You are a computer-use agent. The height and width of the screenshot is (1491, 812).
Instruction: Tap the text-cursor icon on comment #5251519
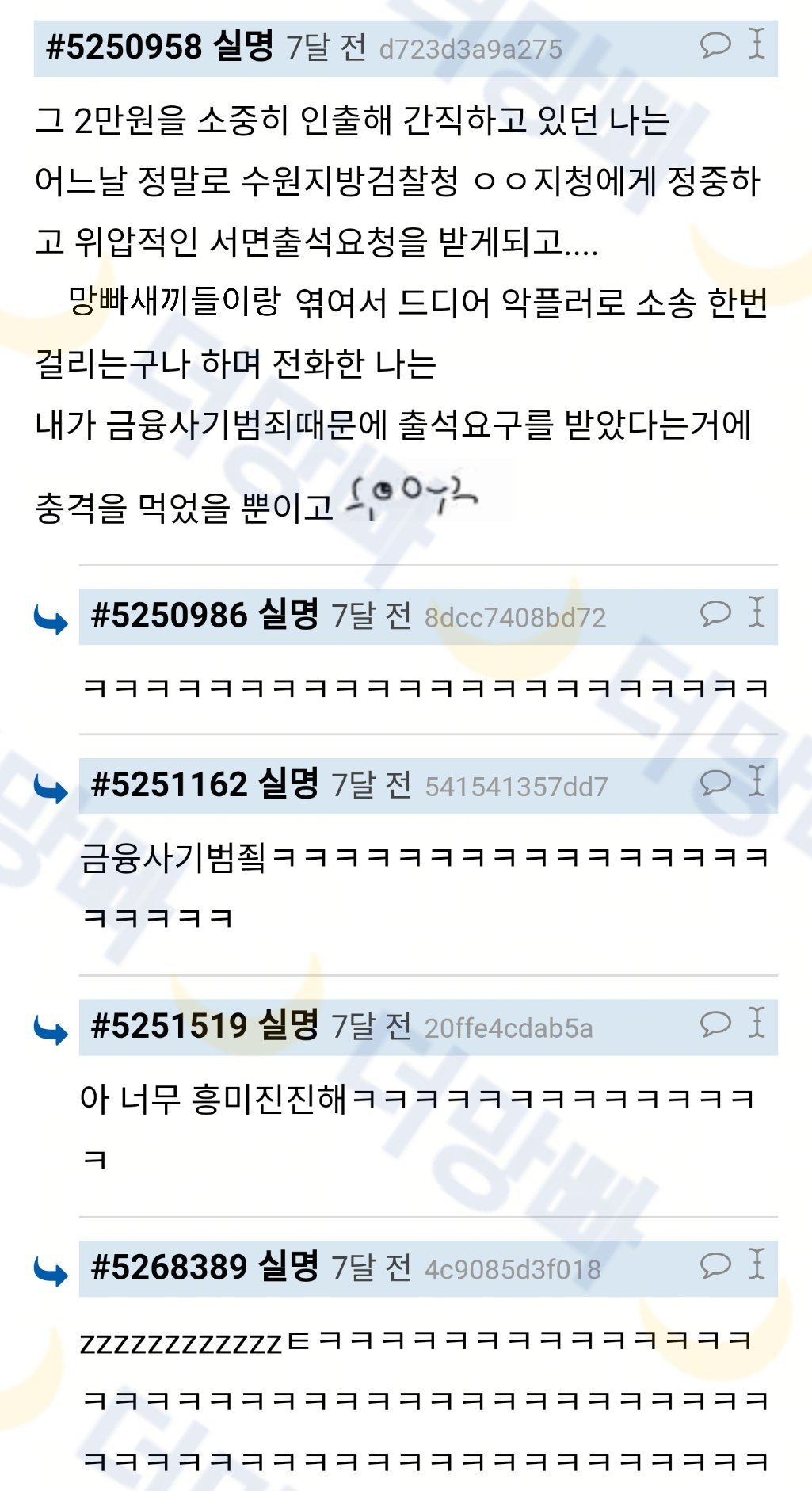(x=757, y=1022)
